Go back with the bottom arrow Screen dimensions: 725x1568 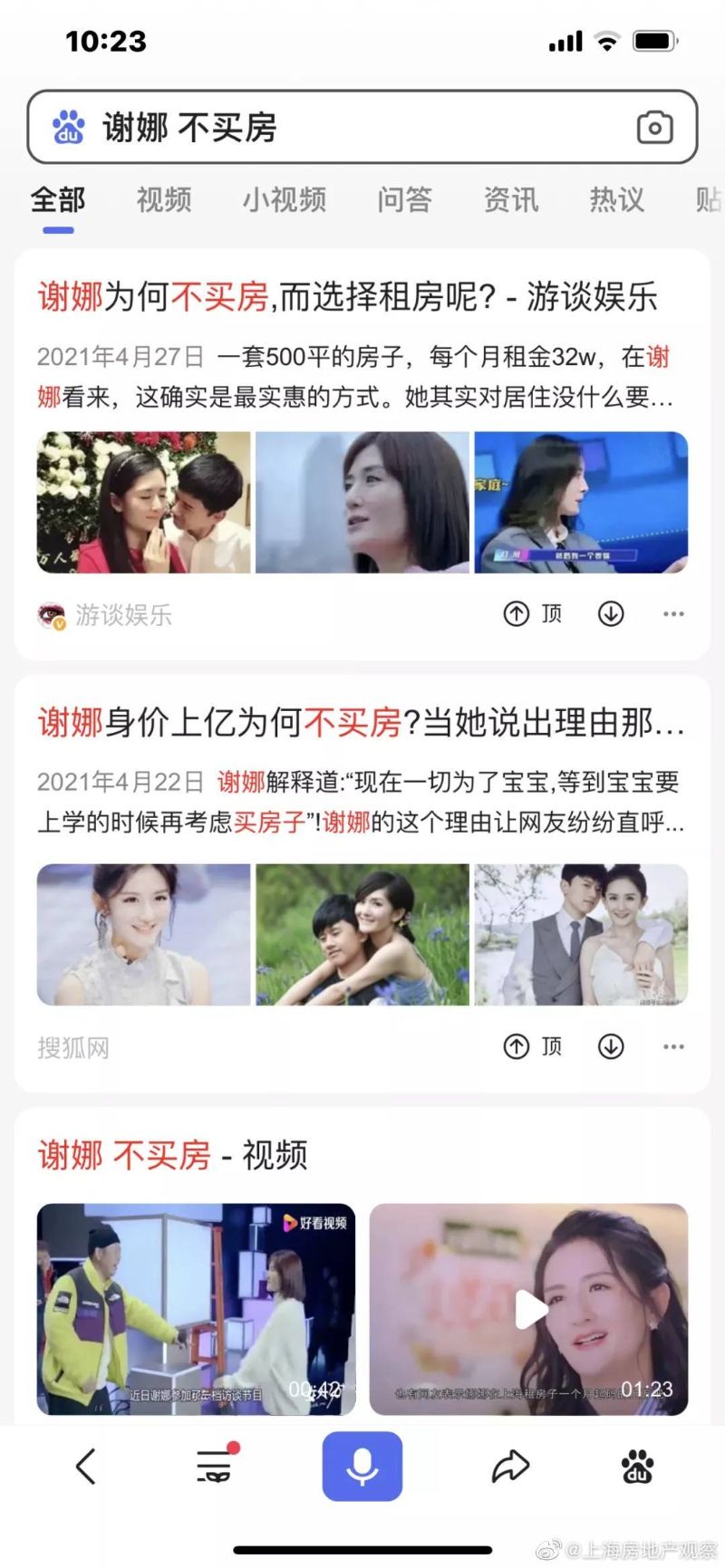(x=86, y=1466)
